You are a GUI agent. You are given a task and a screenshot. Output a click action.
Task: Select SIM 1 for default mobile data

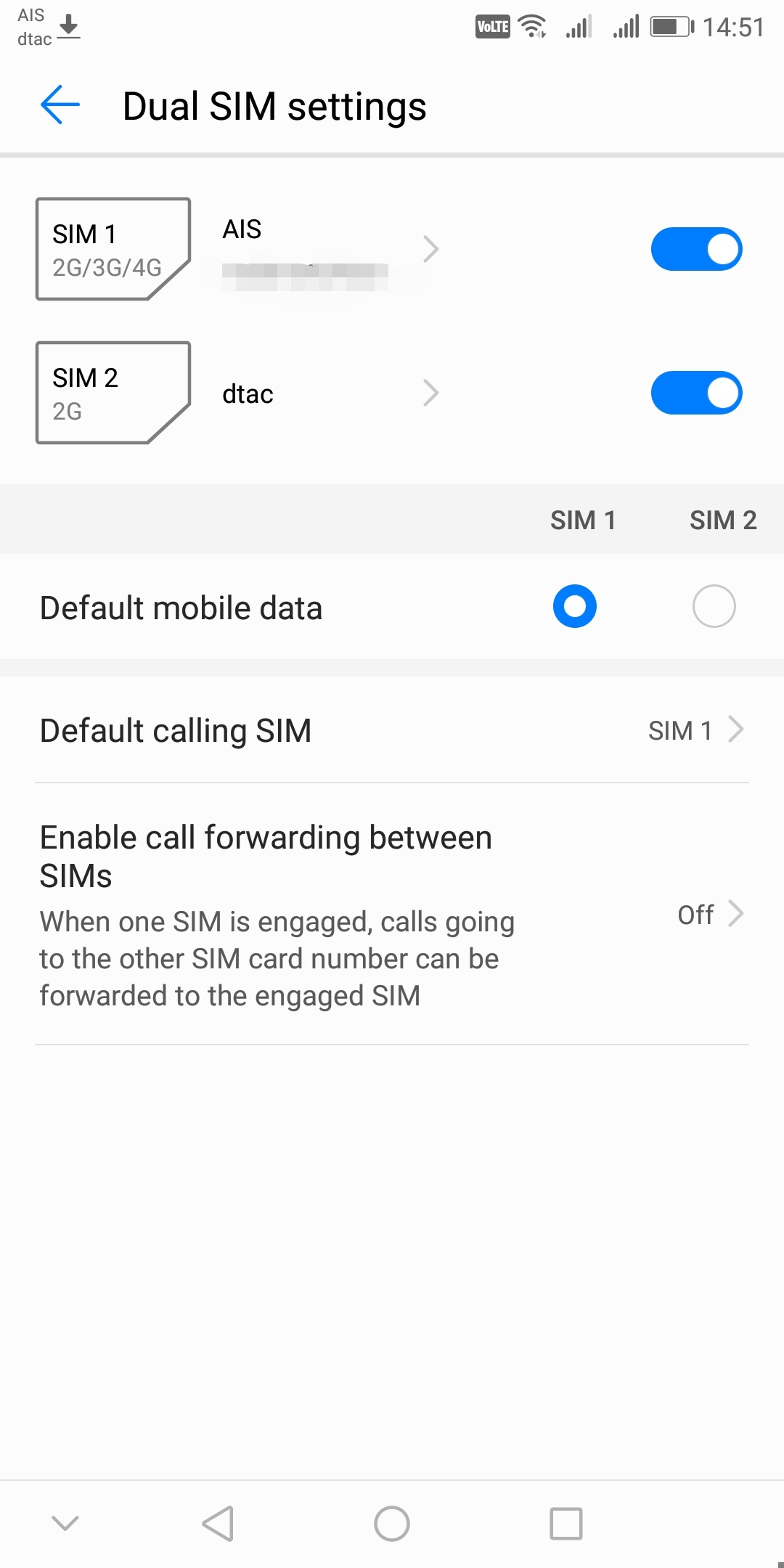(x=574, y=606)
